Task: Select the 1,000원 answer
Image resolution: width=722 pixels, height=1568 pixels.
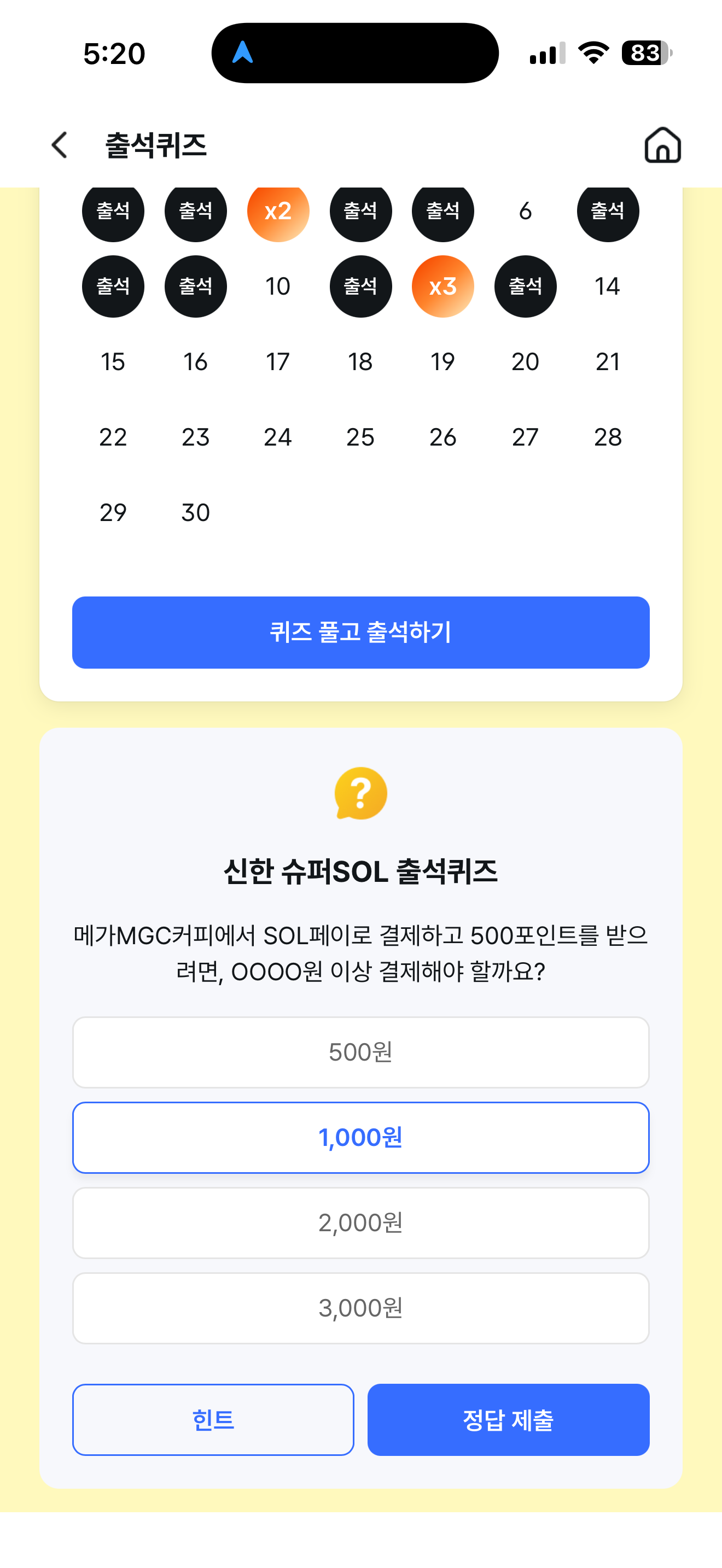Action: 360,1137
